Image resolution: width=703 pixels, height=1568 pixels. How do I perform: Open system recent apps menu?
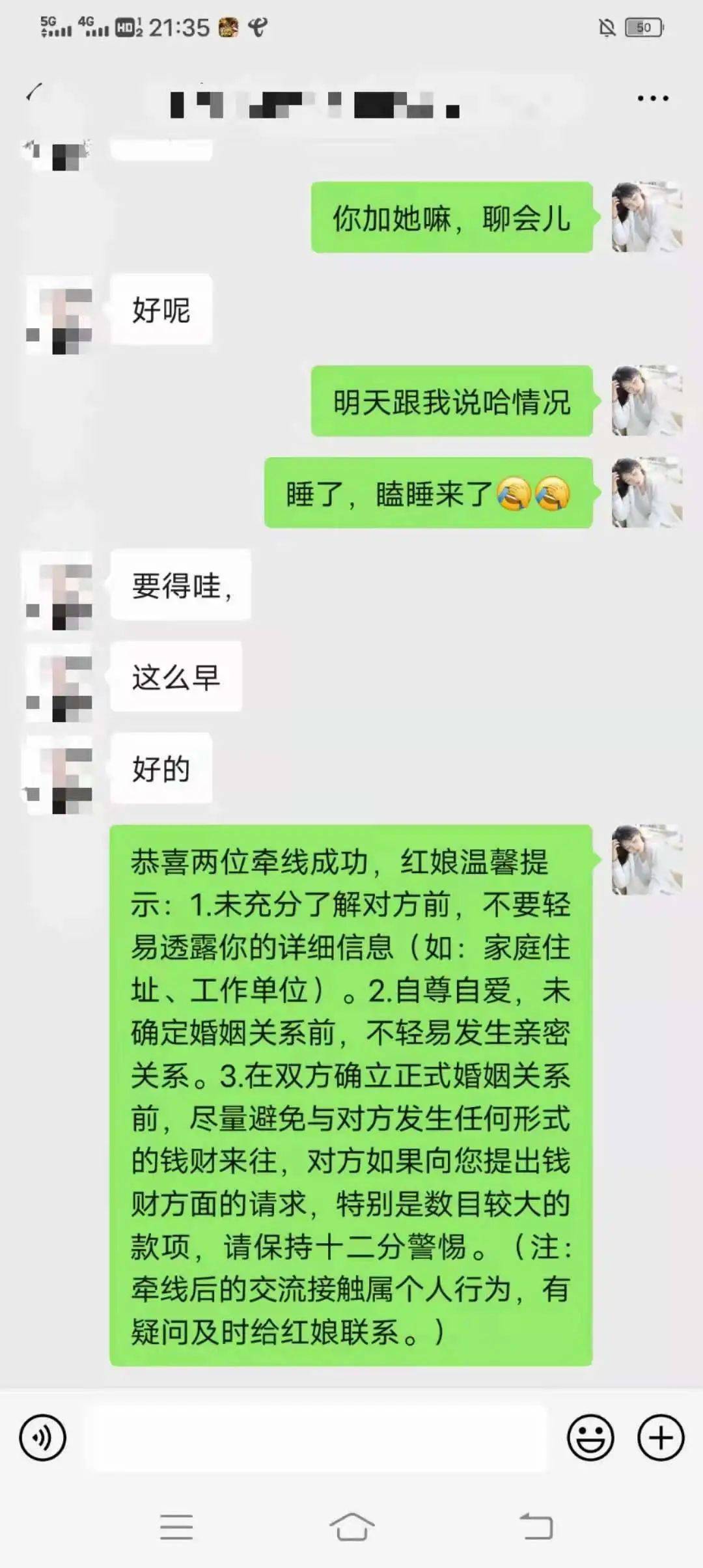click(176, 1526)
